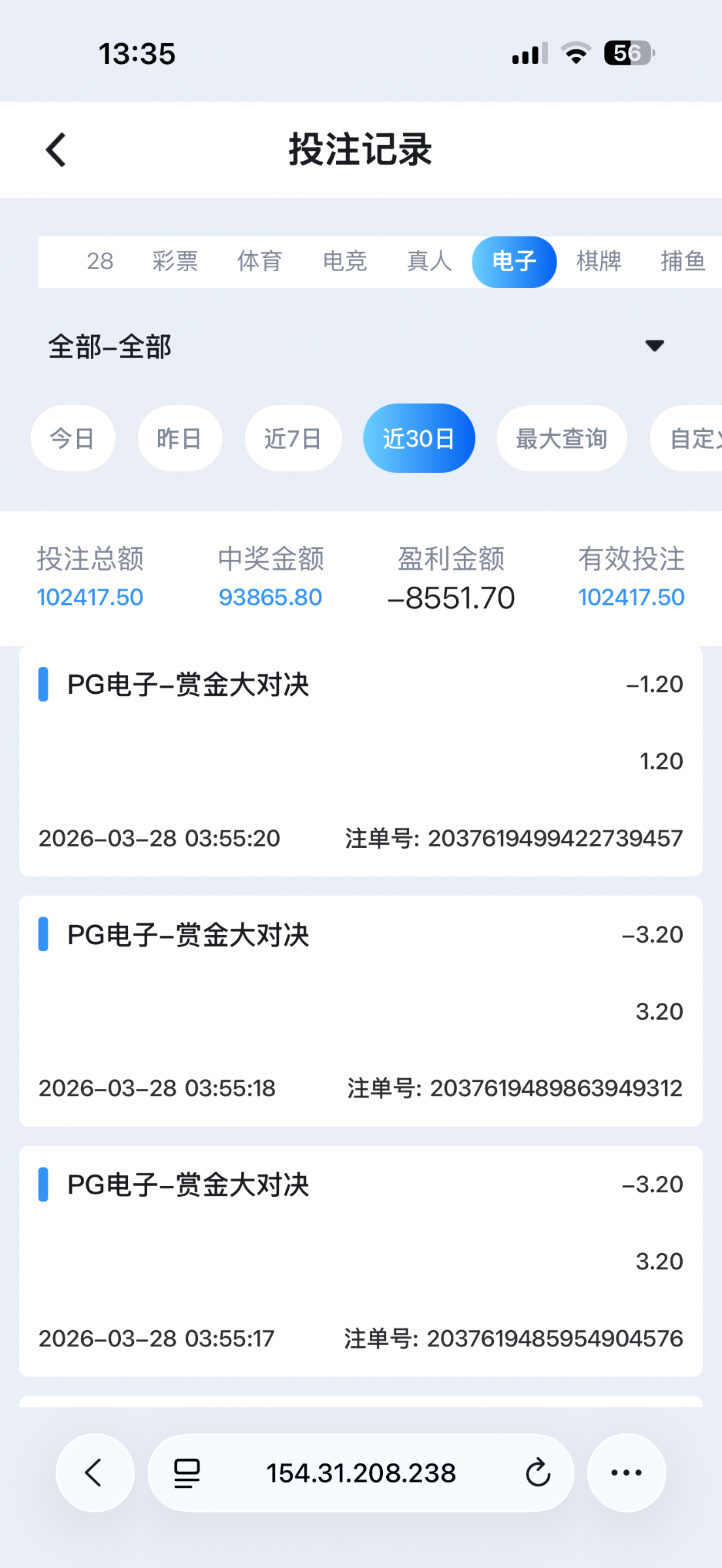The height and width of the screenshot is (1568, 722).
Task: Go back from the 投注记录 page
Action: (x=56, y=150)
